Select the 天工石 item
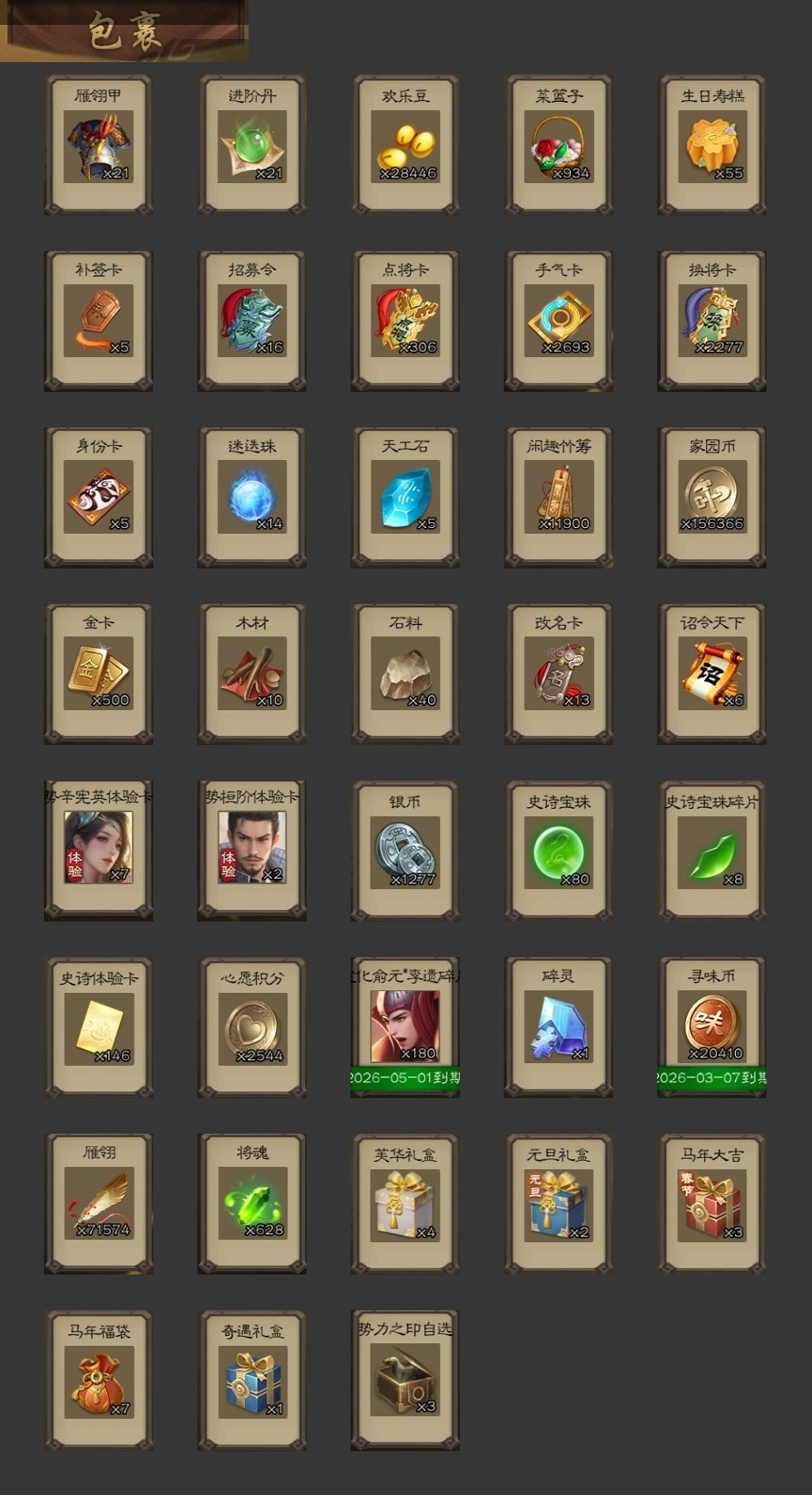This screenshot has width=812, height=1495. [405, 498]
